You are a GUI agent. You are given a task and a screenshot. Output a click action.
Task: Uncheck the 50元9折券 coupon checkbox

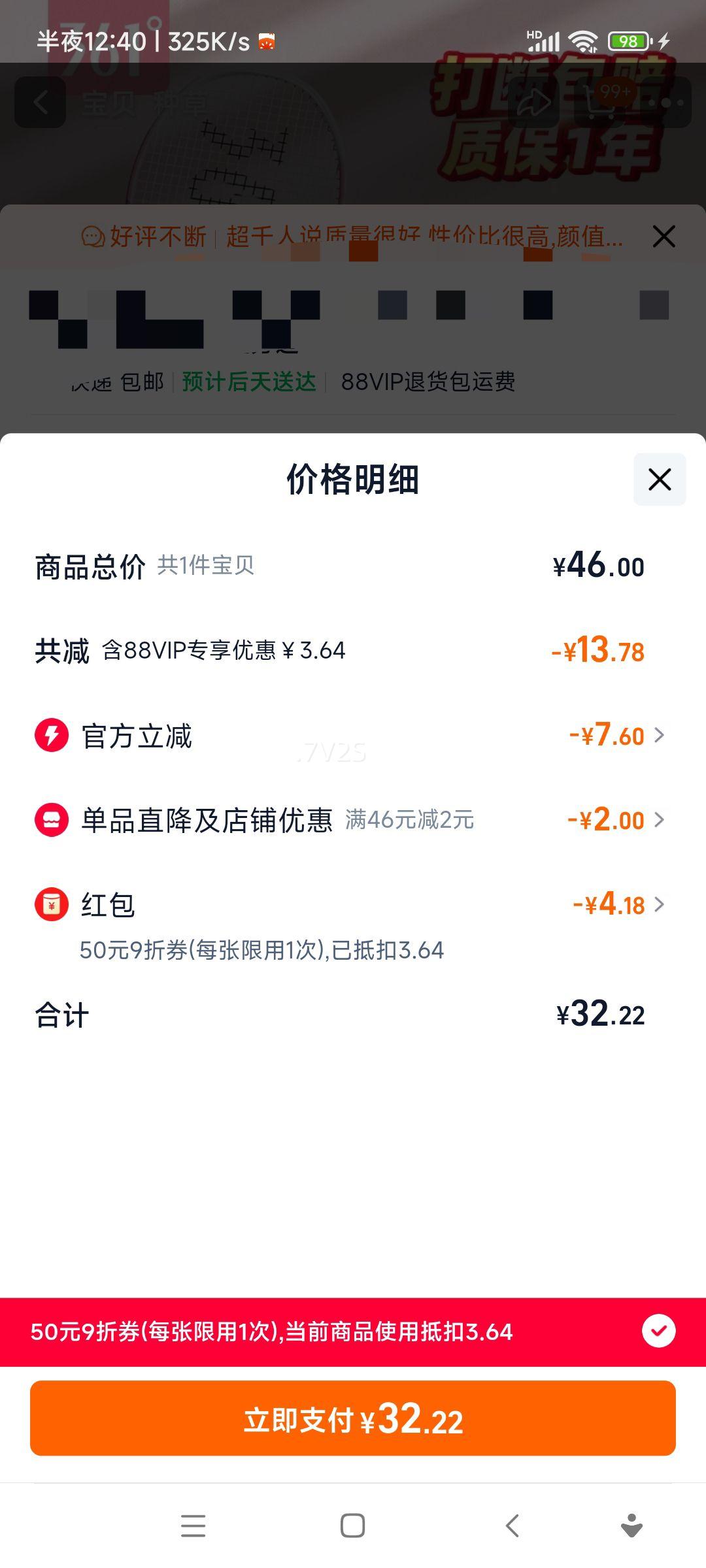[658, 1331]
